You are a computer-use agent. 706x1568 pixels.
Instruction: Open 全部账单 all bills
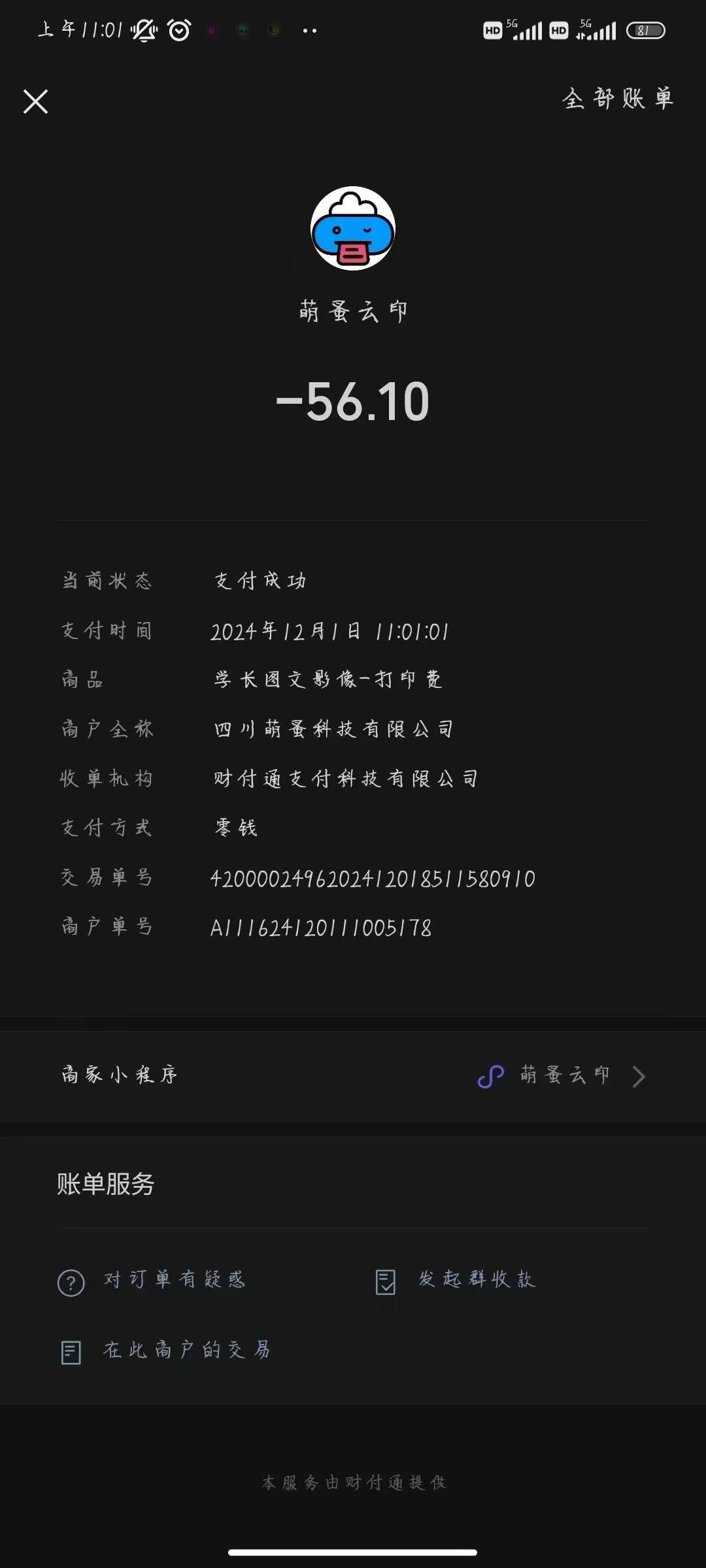coord(617,99)
